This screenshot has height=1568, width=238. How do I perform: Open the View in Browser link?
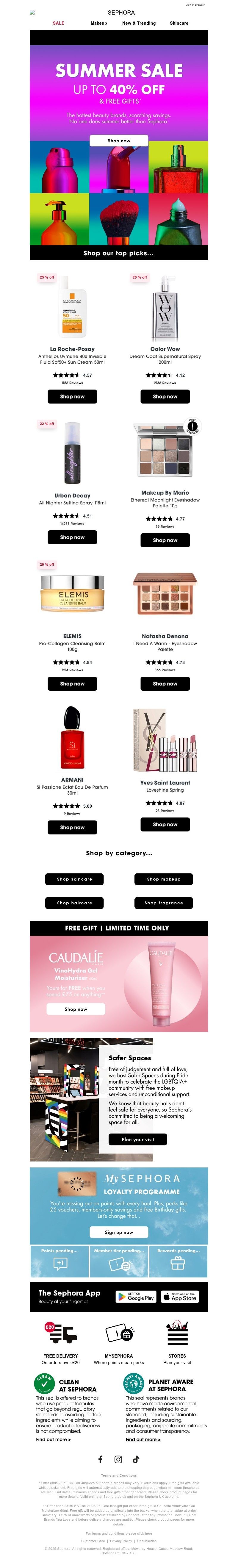(x=195, y=5)
